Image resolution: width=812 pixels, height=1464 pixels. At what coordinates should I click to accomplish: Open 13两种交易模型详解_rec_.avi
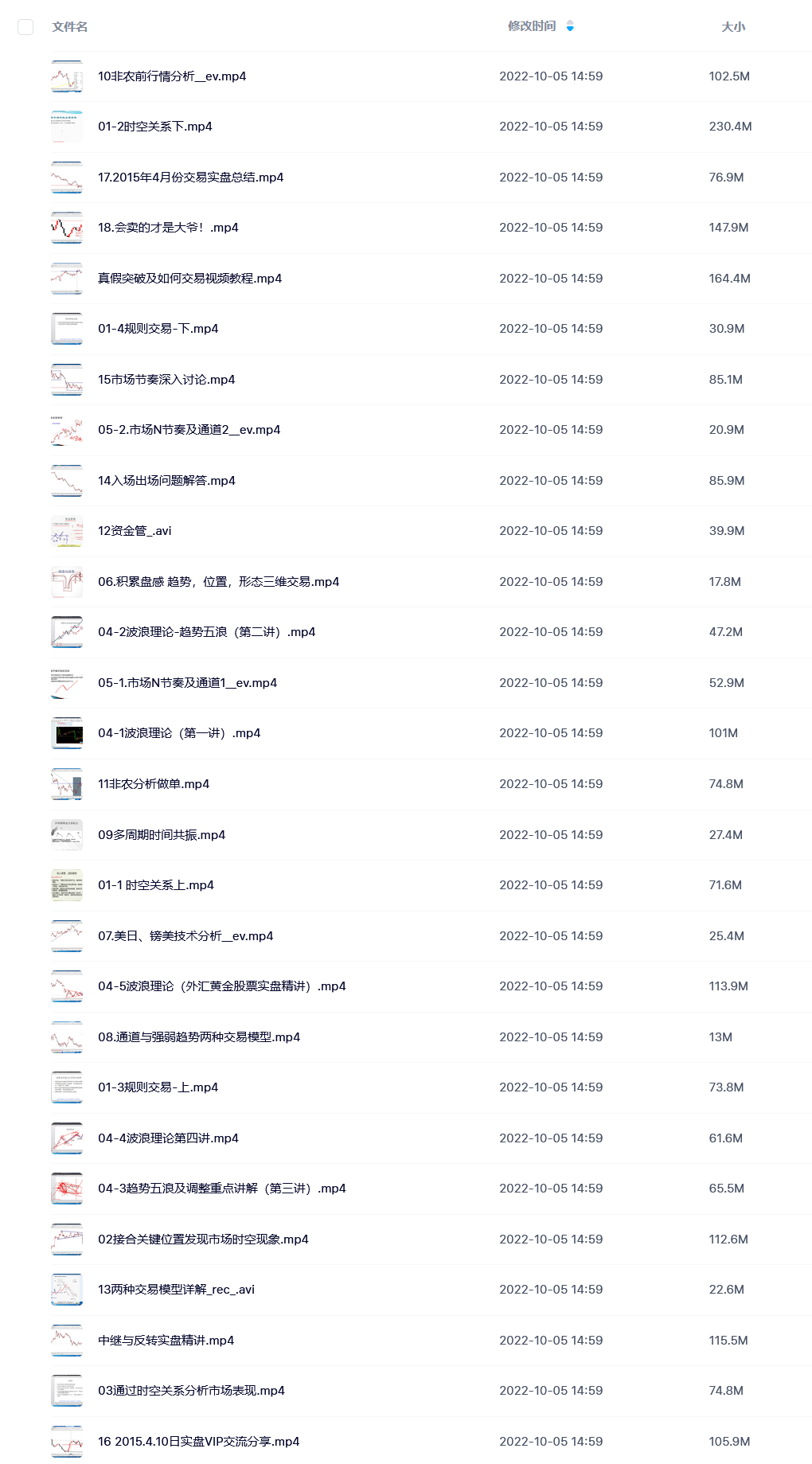[176, 1290]
